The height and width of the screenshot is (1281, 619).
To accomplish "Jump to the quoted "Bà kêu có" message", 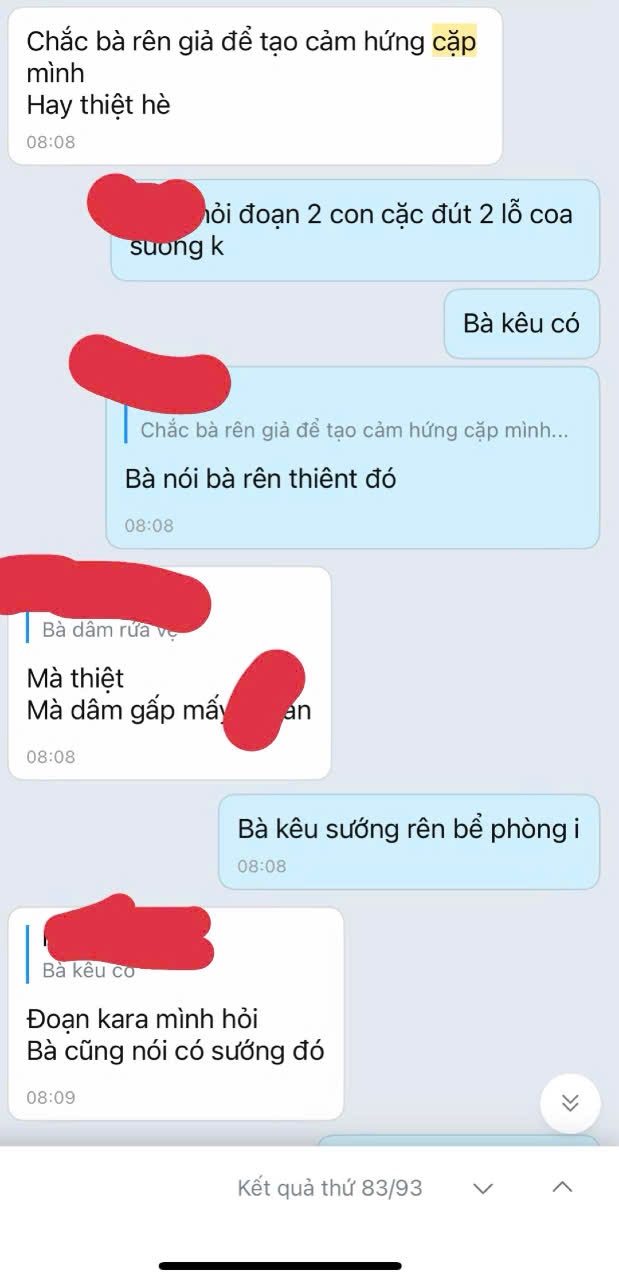I will pos(88,970).
